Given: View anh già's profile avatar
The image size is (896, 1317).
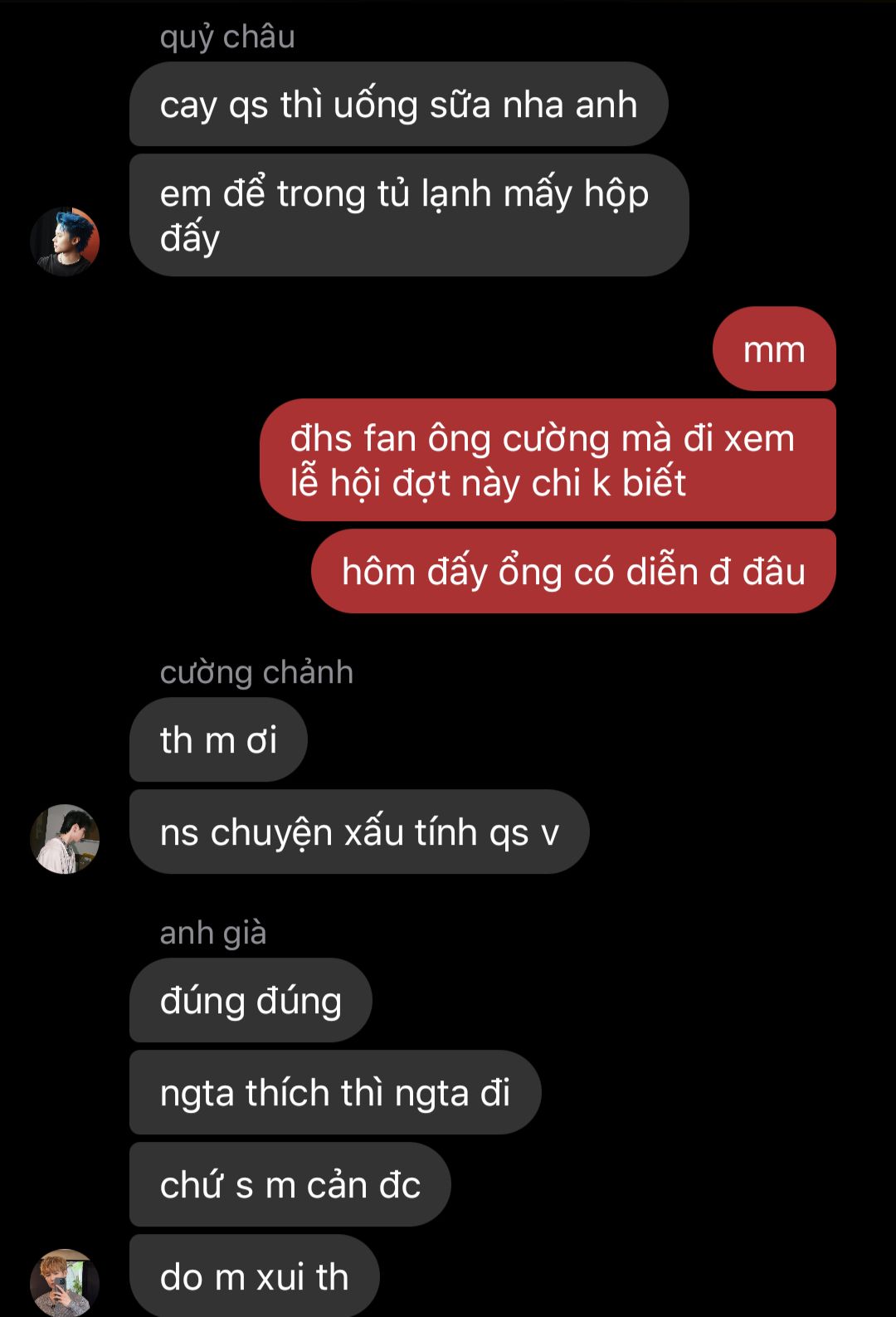Looking at the screenshot, I should click(x=65, y=1281).
